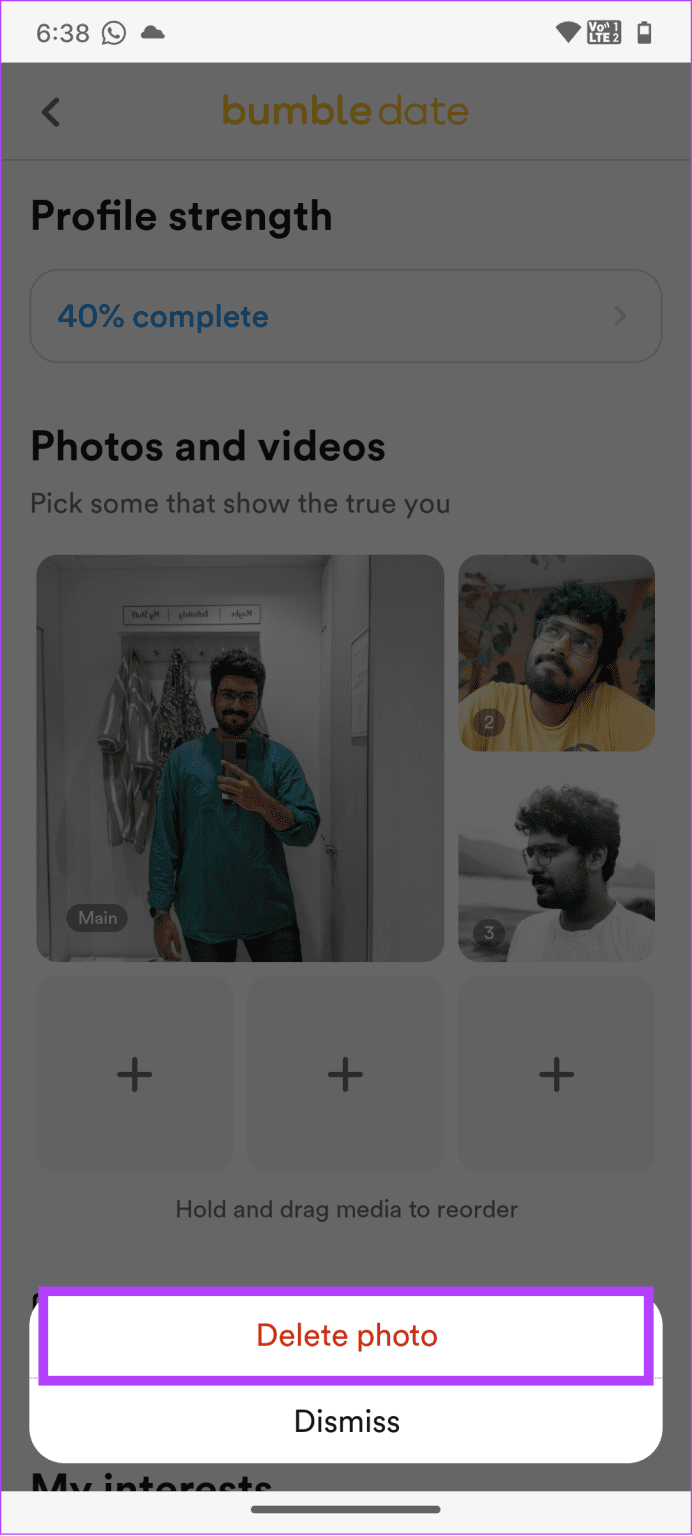Viewport: 692px width, 1536px height.
Task: Confirm Delete photo in the bottom sheet
Action: [x=346, y=1336]
